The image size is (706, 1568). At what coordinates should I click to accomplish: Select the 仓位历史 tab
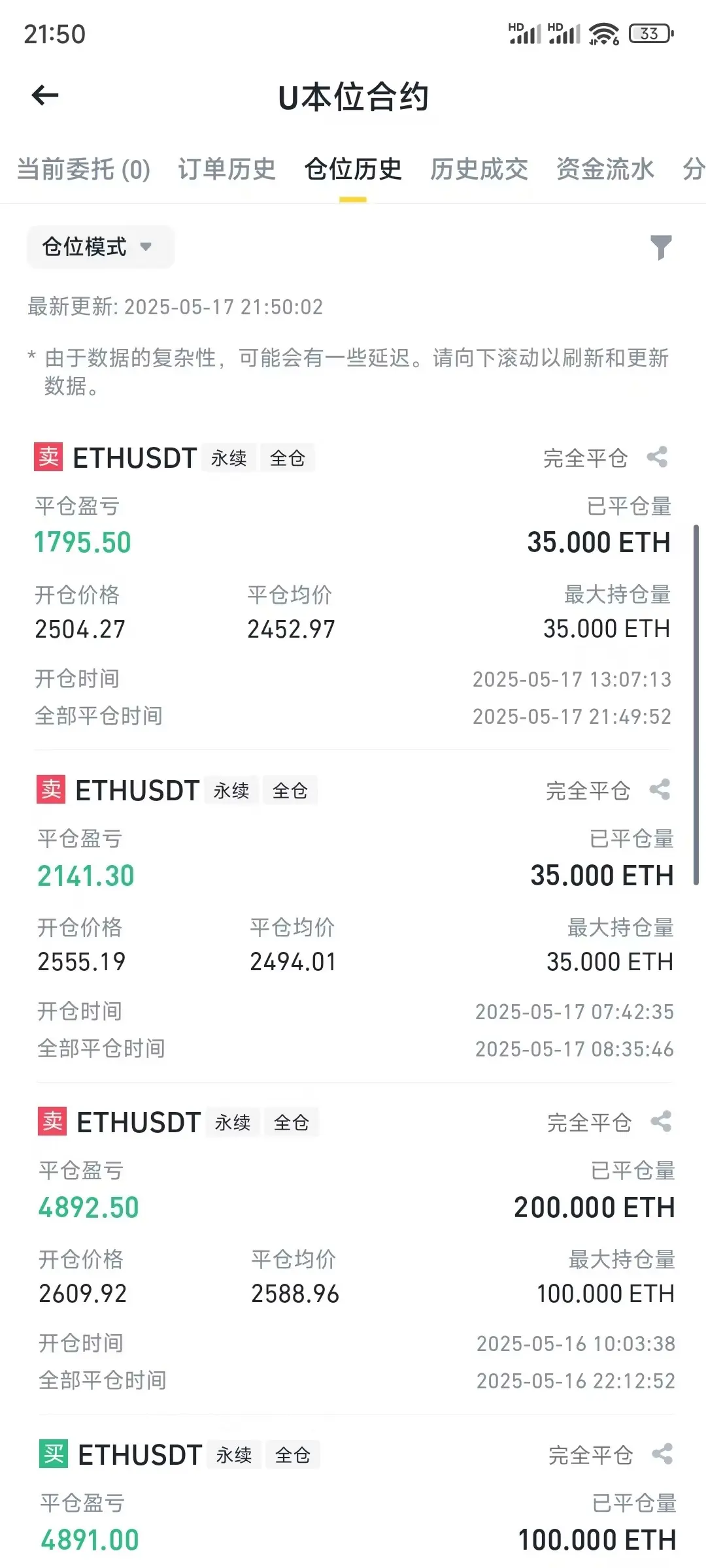(353, 169)
